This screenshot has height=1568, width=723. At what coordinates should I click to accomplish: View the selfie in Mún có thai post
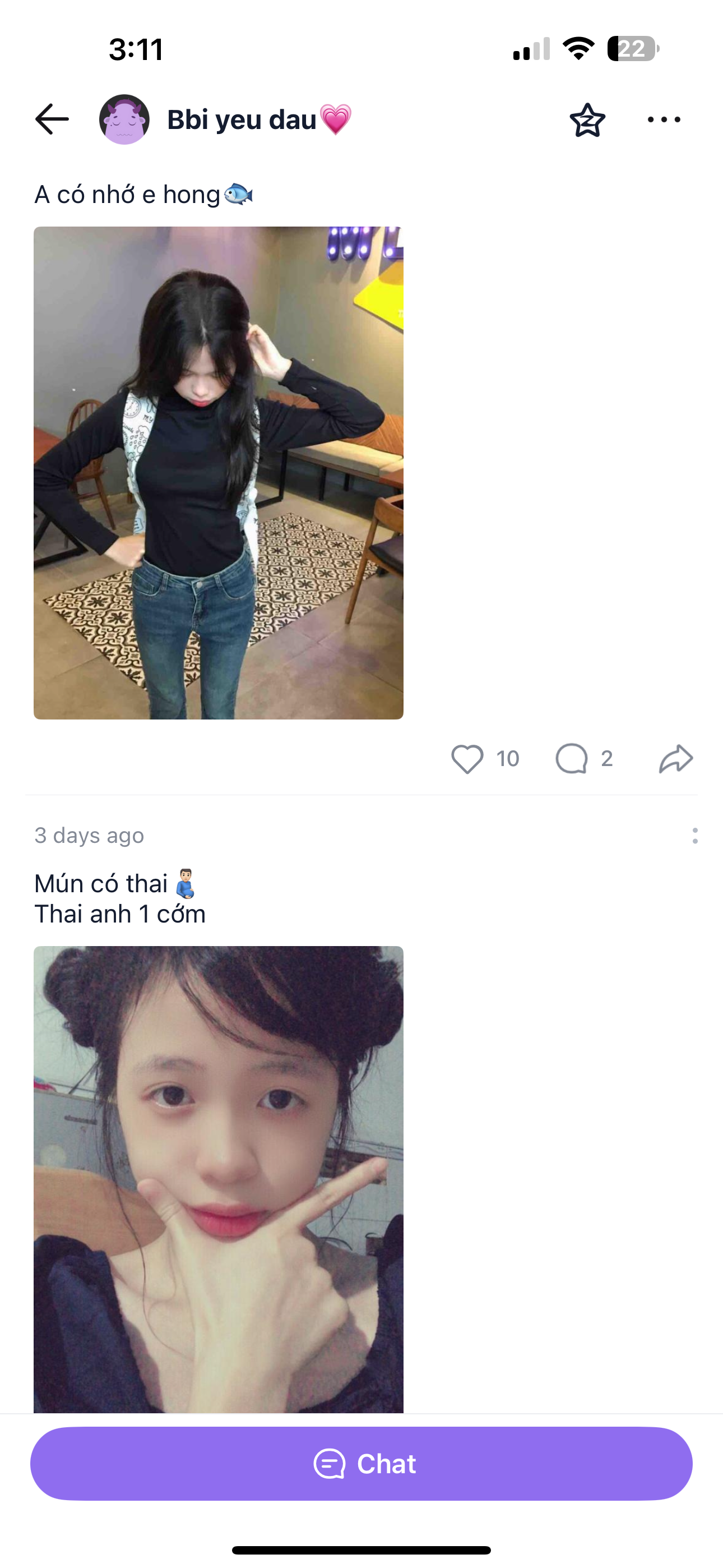coord(219,1179)
